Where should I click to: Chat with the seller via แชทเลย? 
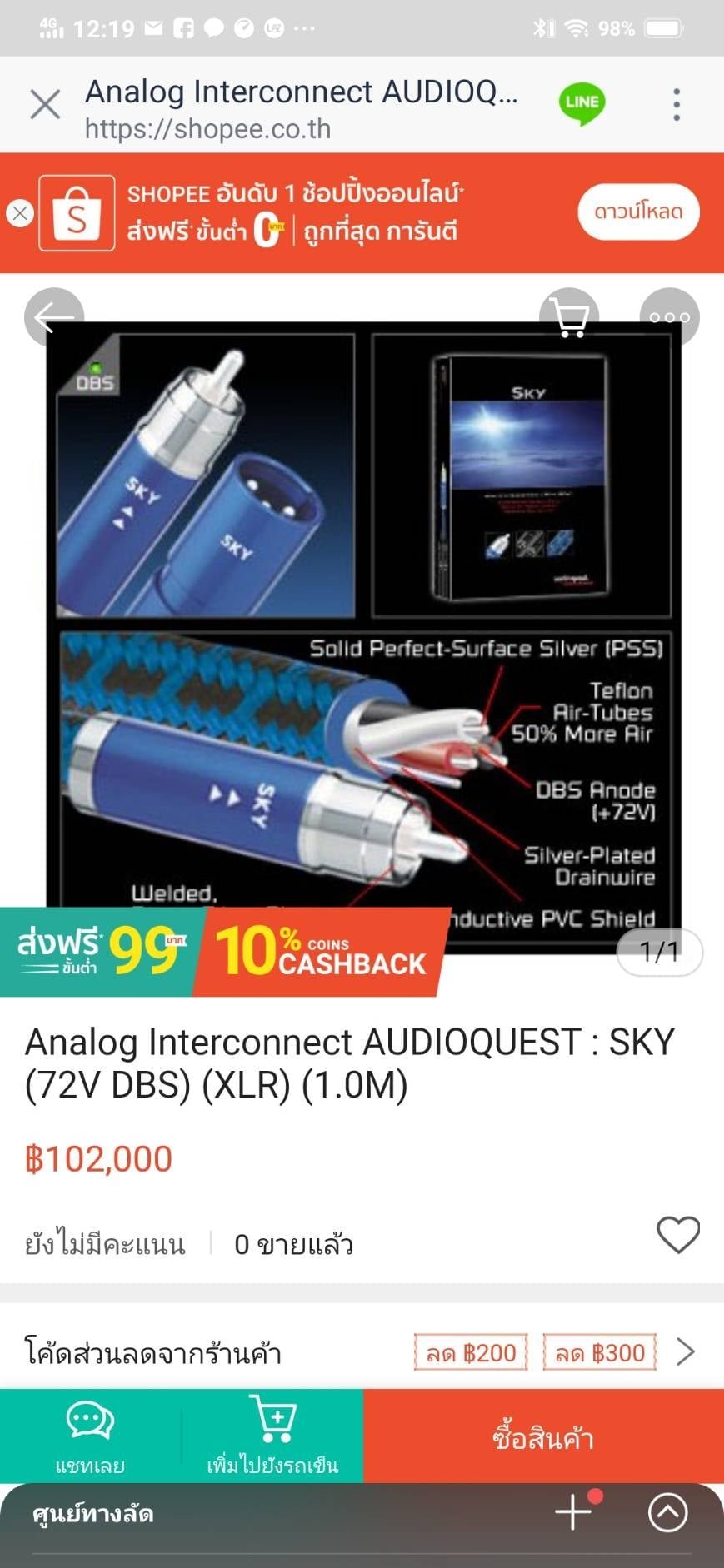point(90,1436)
